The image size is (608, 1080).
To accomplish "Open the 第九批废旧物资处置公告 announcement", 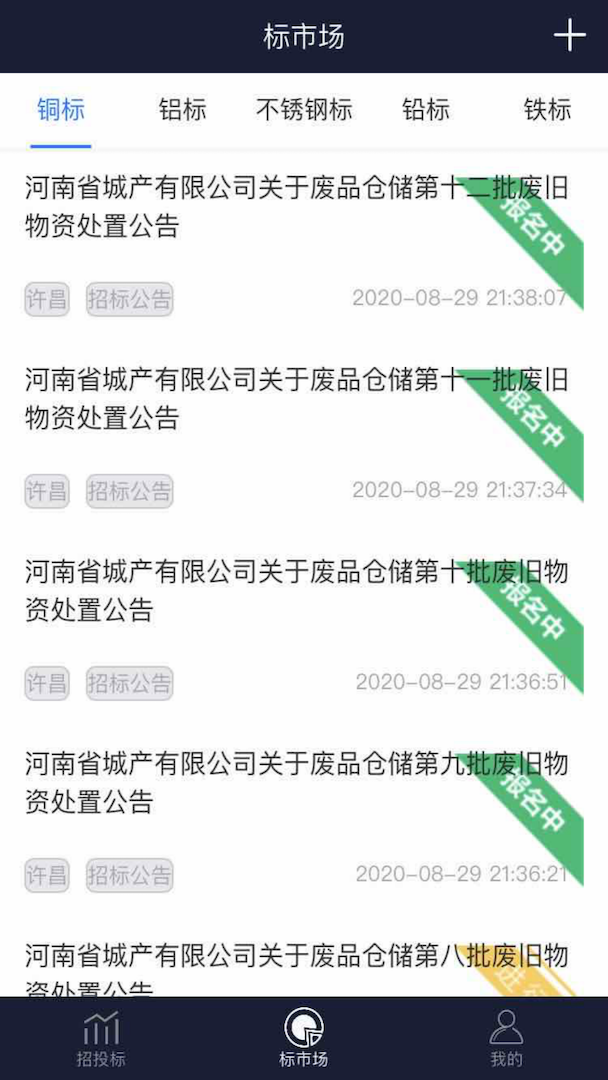I will (280, 783).
